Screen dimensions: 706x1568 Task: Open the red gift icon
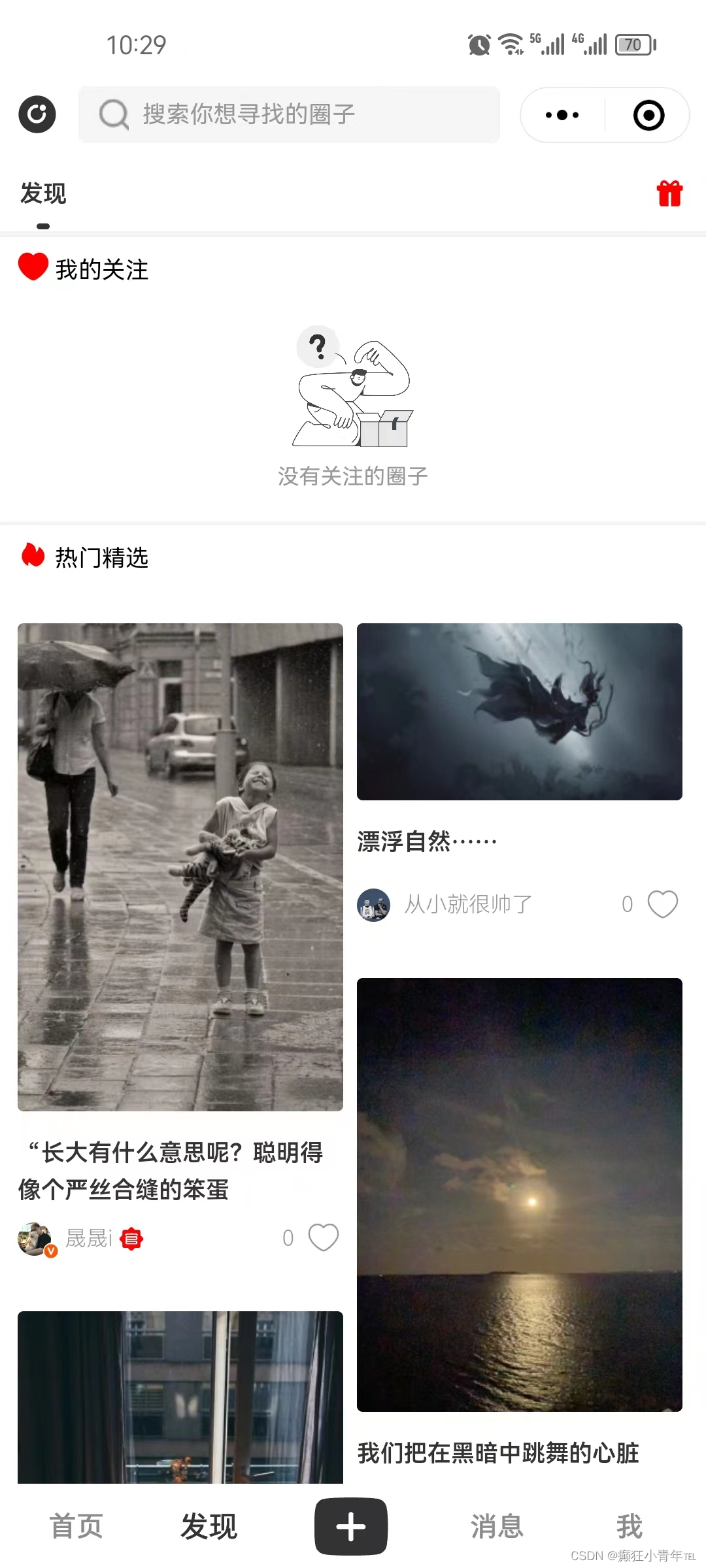pos(669,193)
